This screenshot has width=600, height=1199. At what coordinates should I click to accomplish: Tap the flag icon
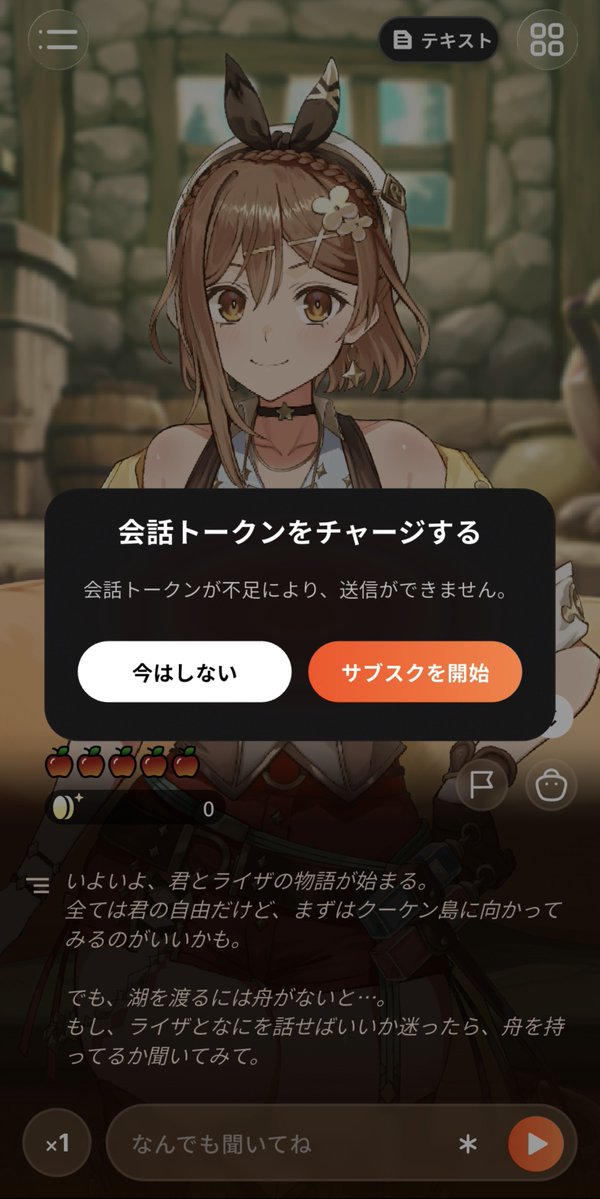pos(482,785)
